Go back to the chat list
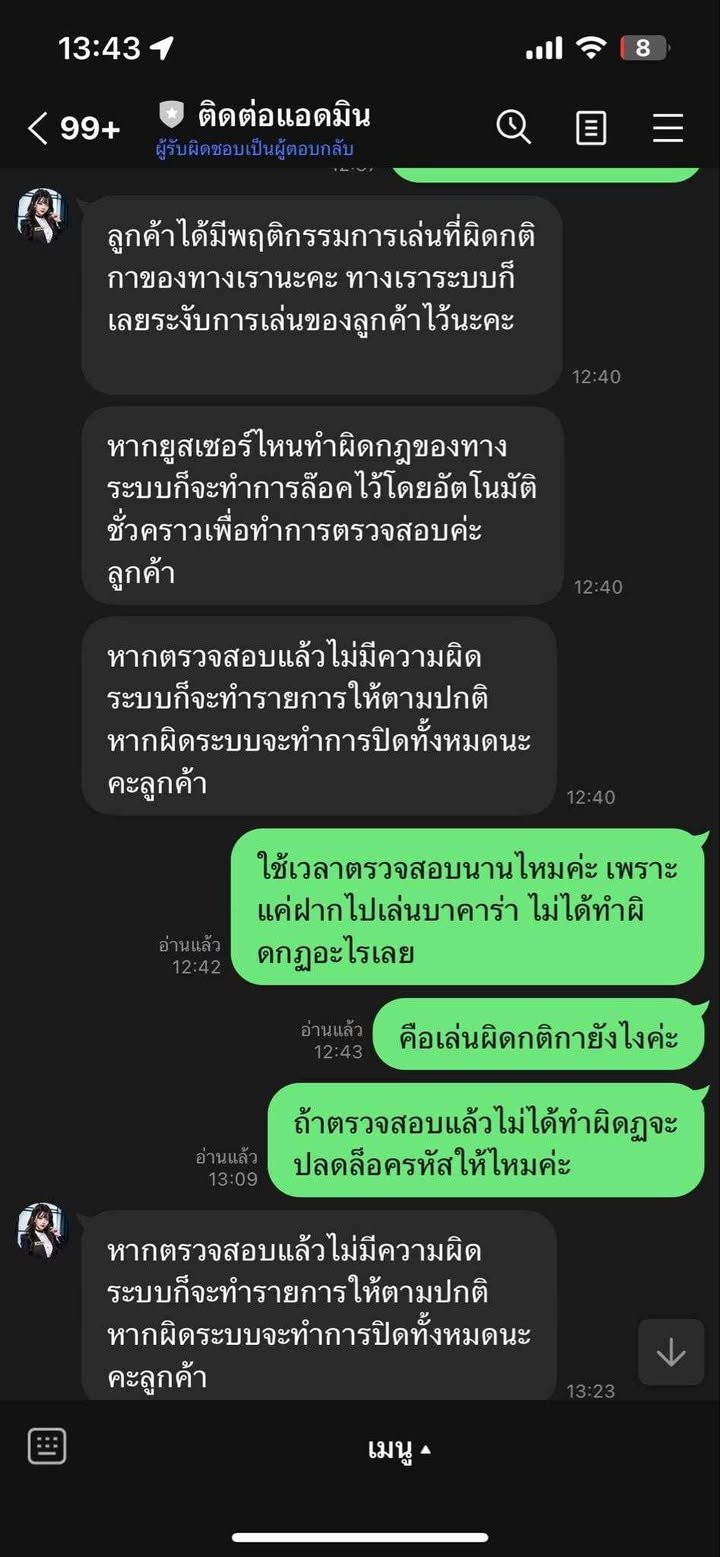 click(x=38, y=128)
